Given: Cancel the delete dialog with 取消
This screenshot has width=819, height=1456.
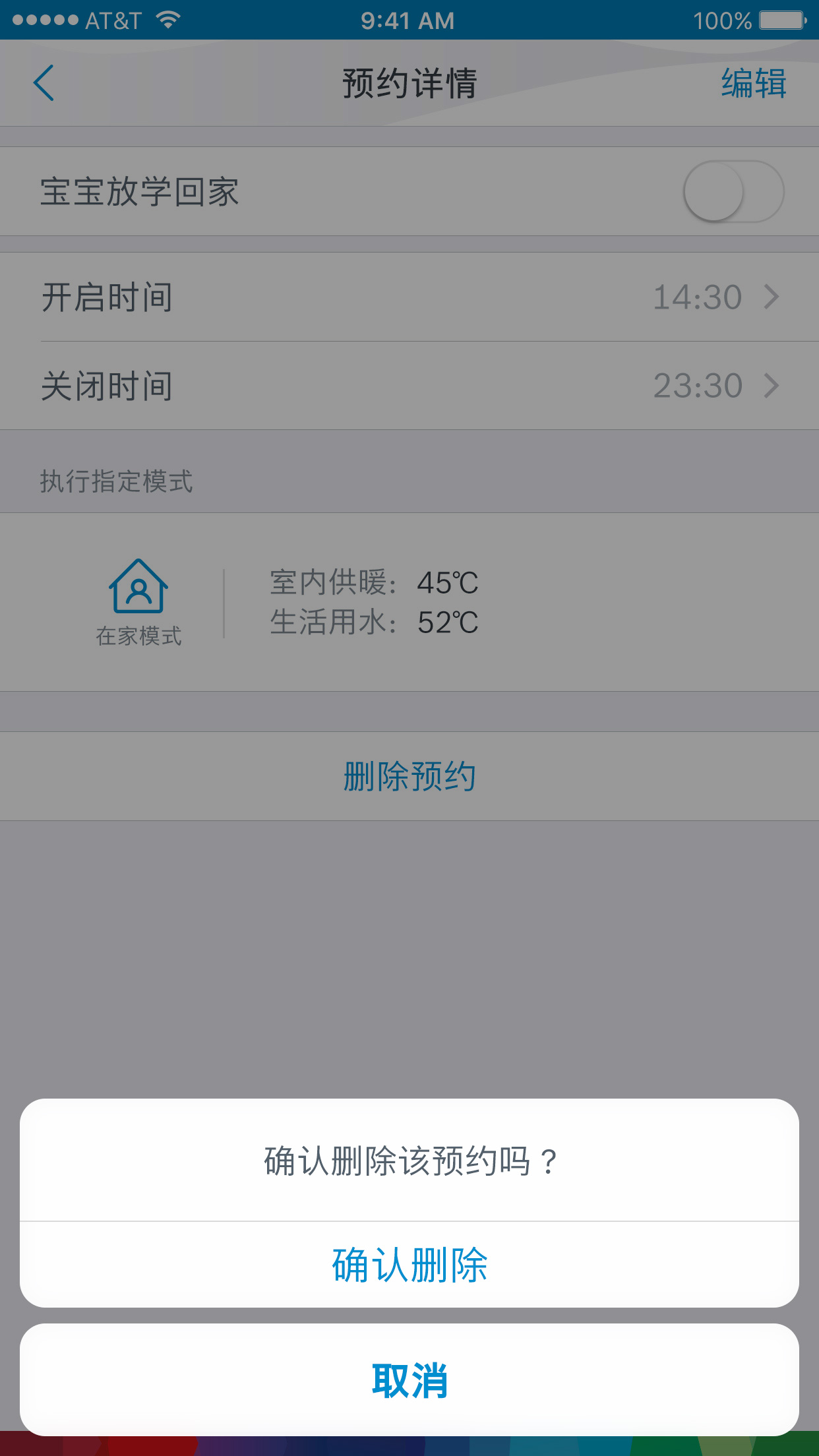Looking at the screenshot, I should tap(409, 1380).
